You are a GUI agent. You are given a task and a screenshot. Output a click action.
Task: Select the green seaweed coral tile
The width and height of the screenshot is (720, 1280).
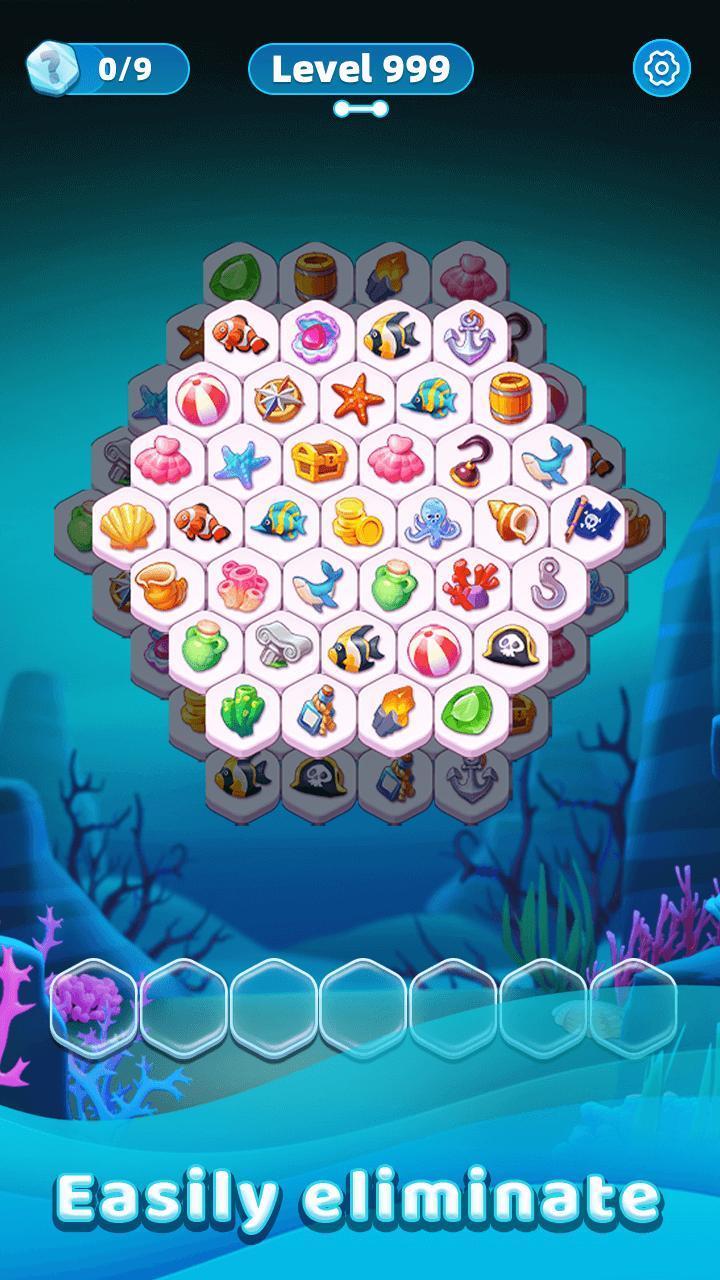tap(240, 707)
